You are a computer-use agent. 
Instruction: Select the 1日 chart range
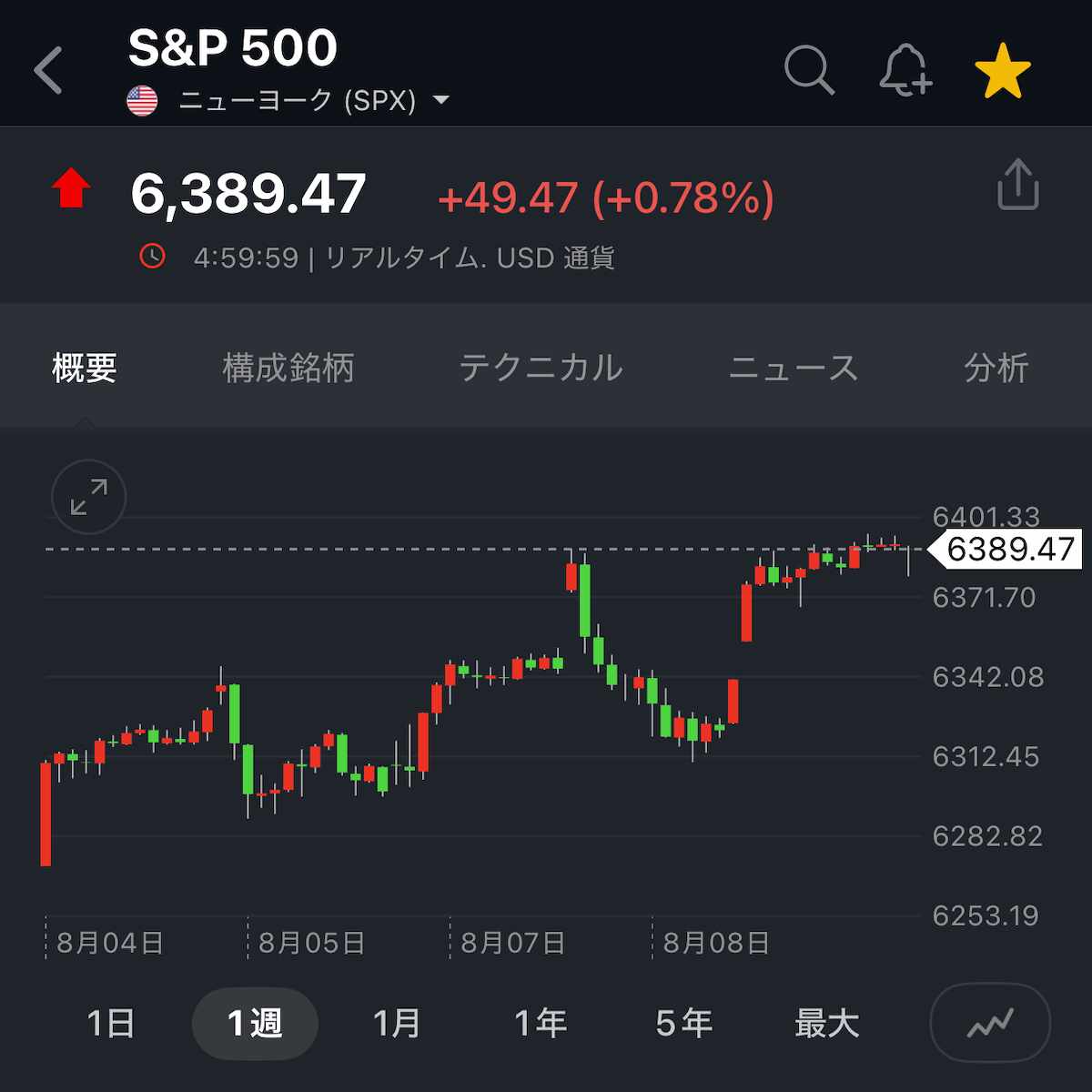(111, 1024)
